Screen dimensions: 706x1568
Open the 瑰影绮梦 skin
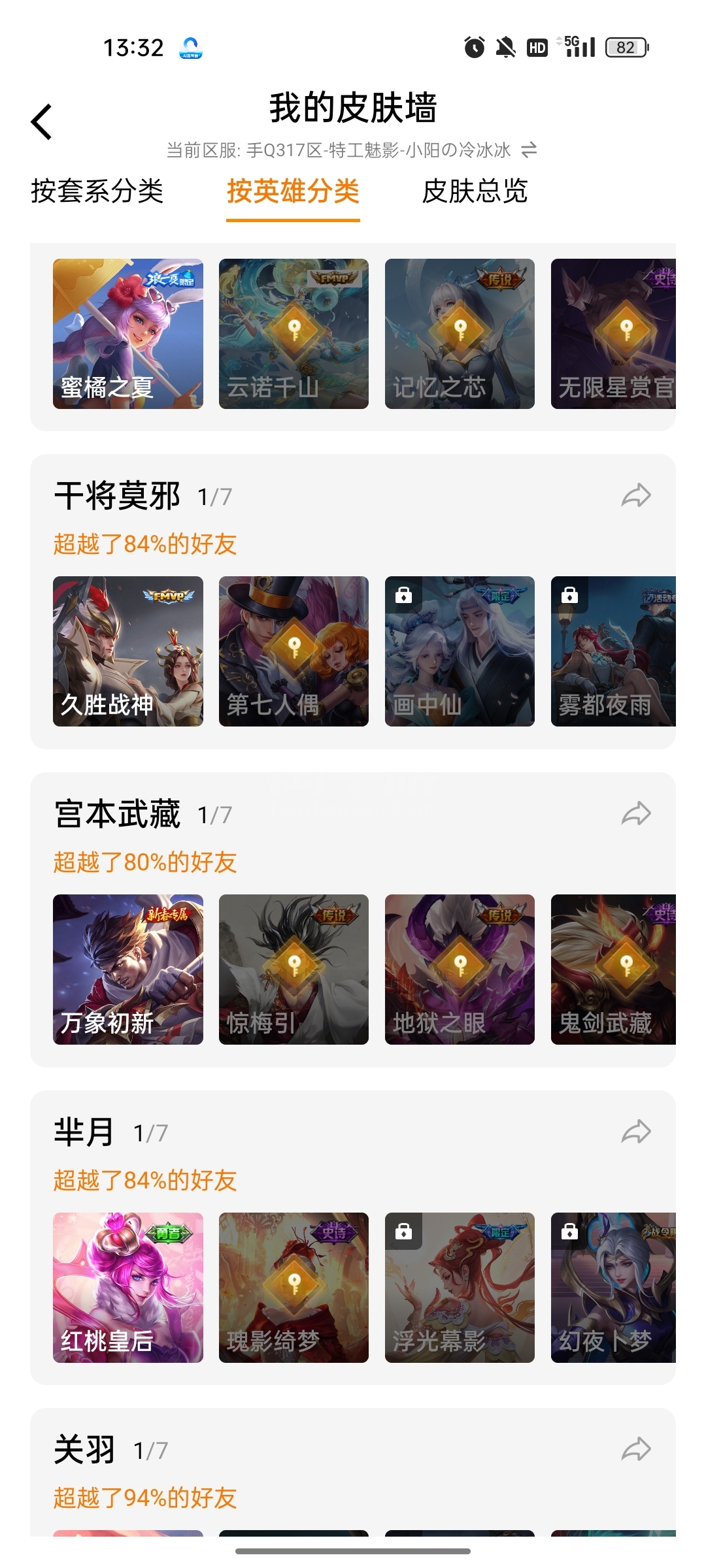(x=294, y=1288)
